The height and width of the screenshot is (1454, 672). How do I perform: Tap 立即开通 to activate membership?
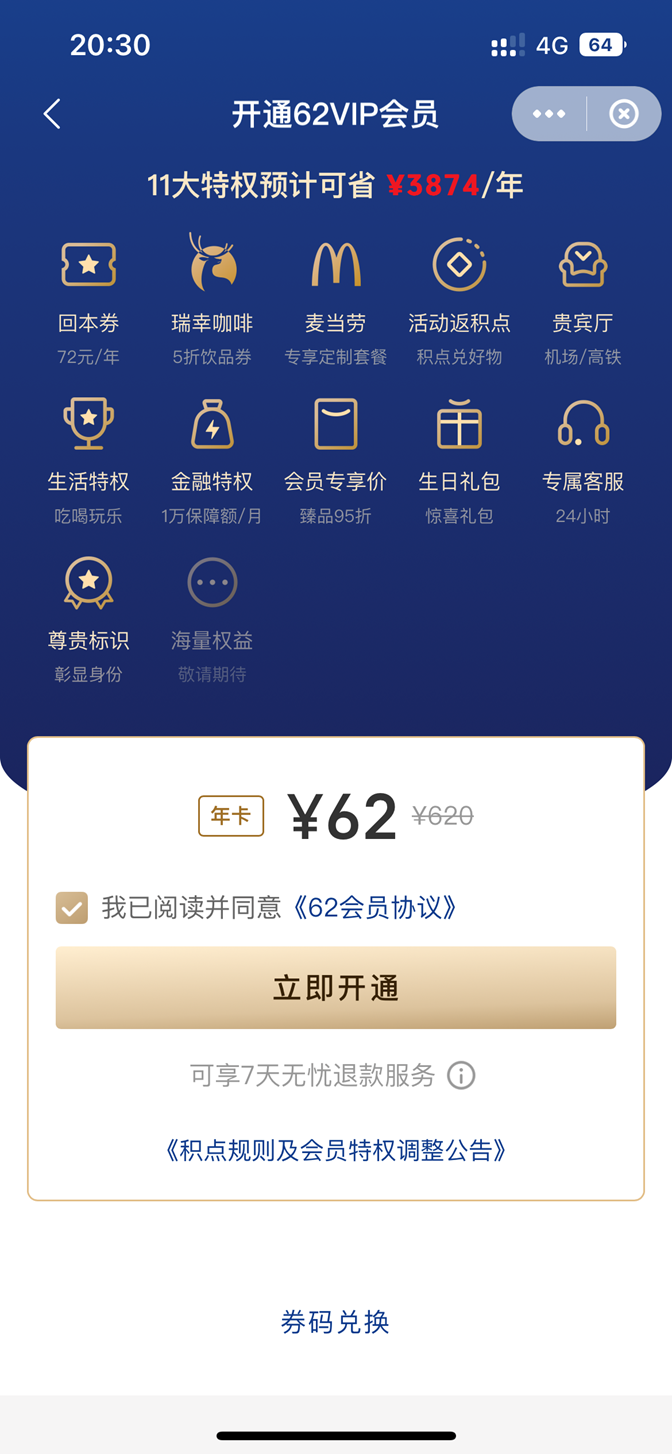click(336, 988)
